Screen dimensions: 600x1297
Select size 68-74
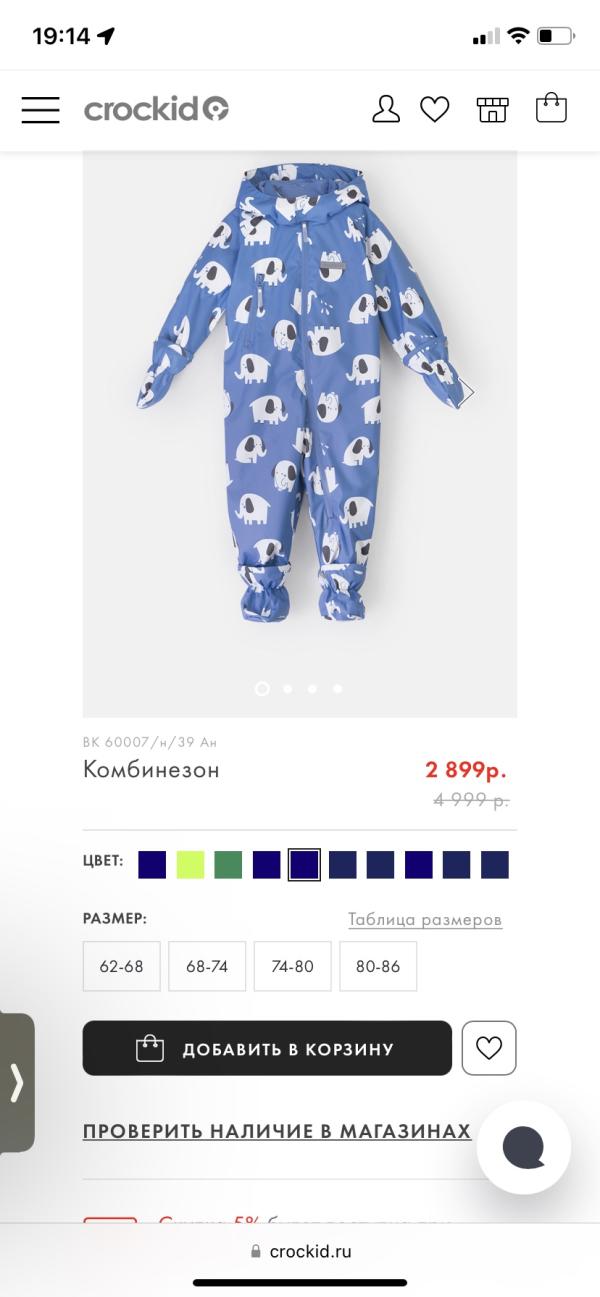pyautogui.click(x=207, y=966)
